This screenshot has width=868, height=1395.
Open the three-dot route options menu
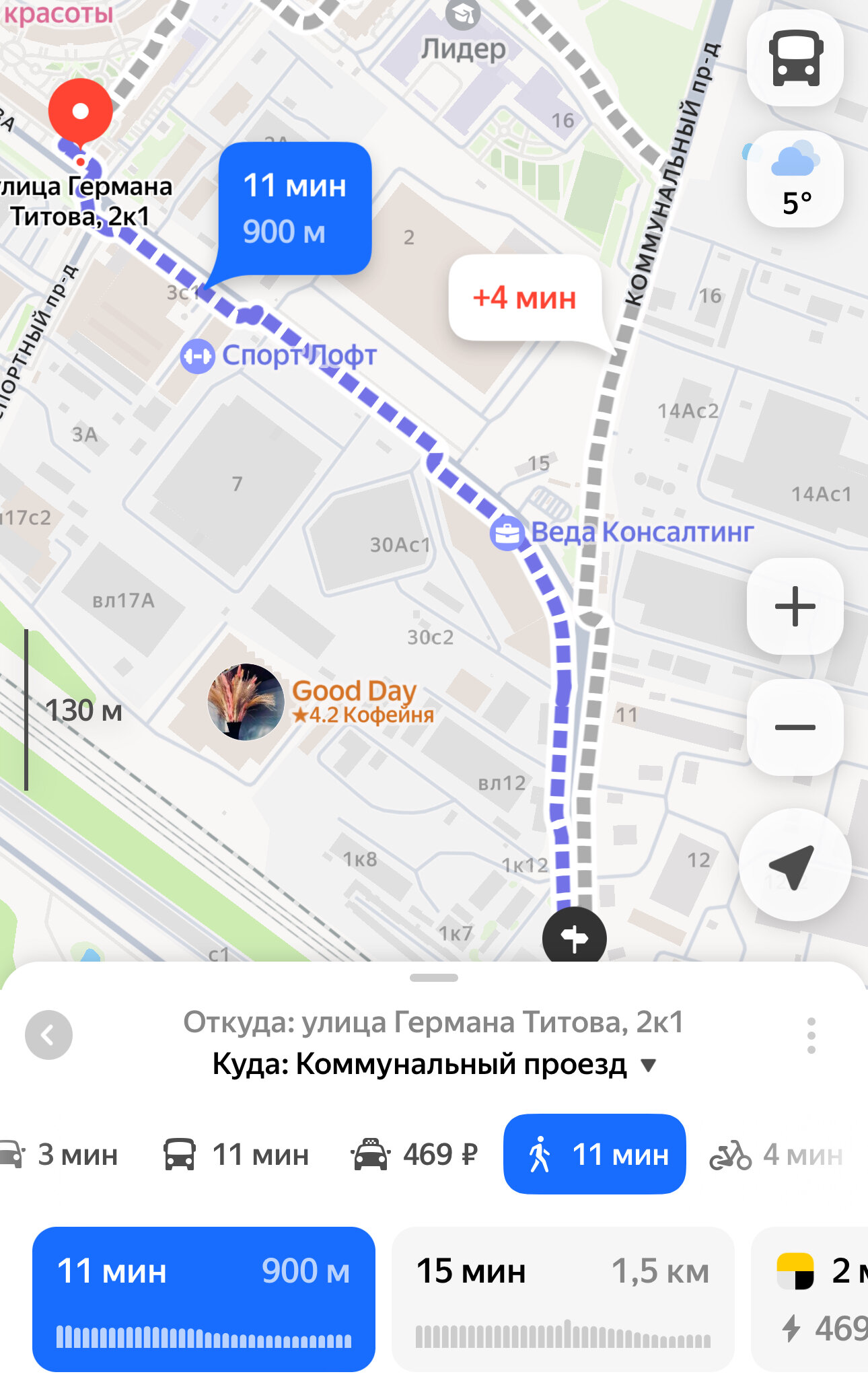(x=811, y=1035)
